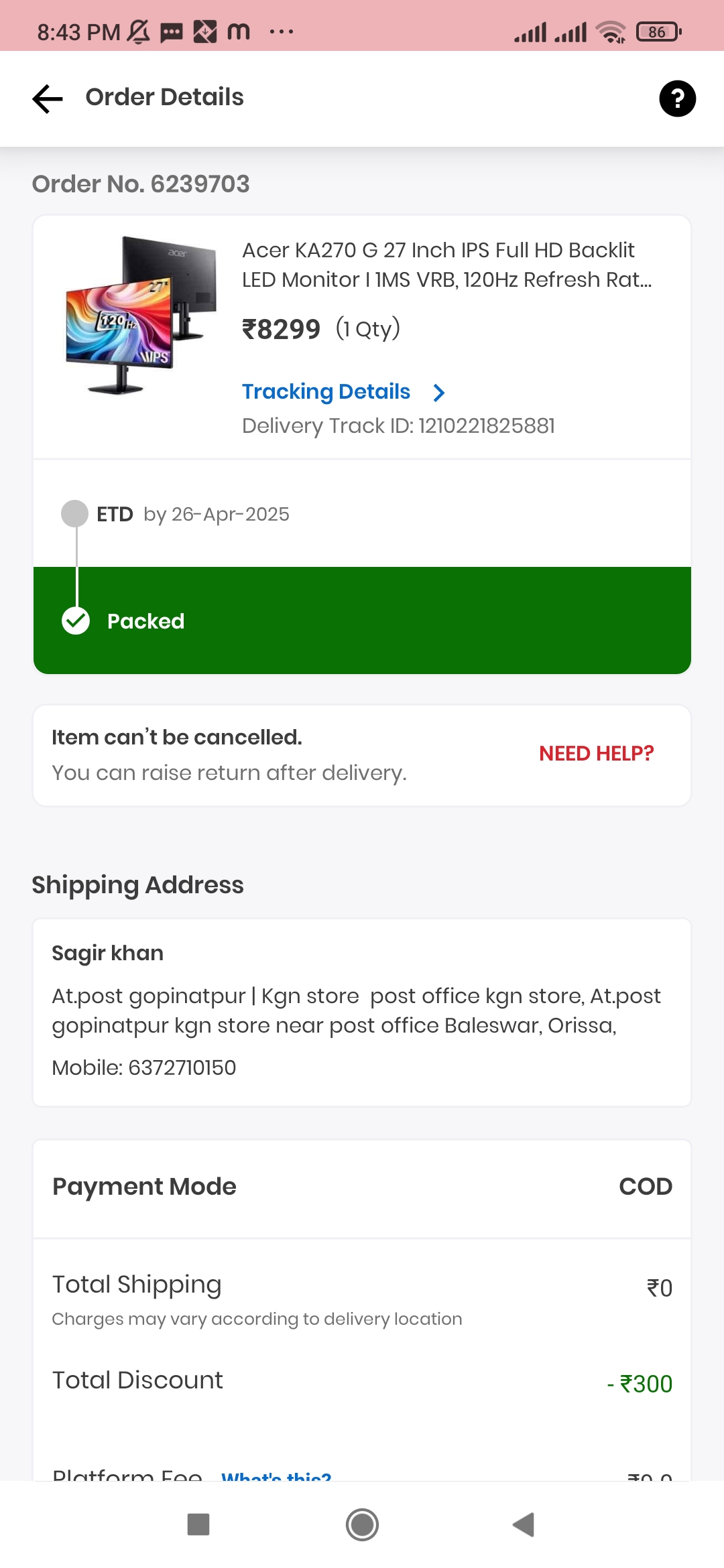Open recent apps from navigation bar
The width and height of the screenshot is (724, 1568).
(x=198, y=1524)
